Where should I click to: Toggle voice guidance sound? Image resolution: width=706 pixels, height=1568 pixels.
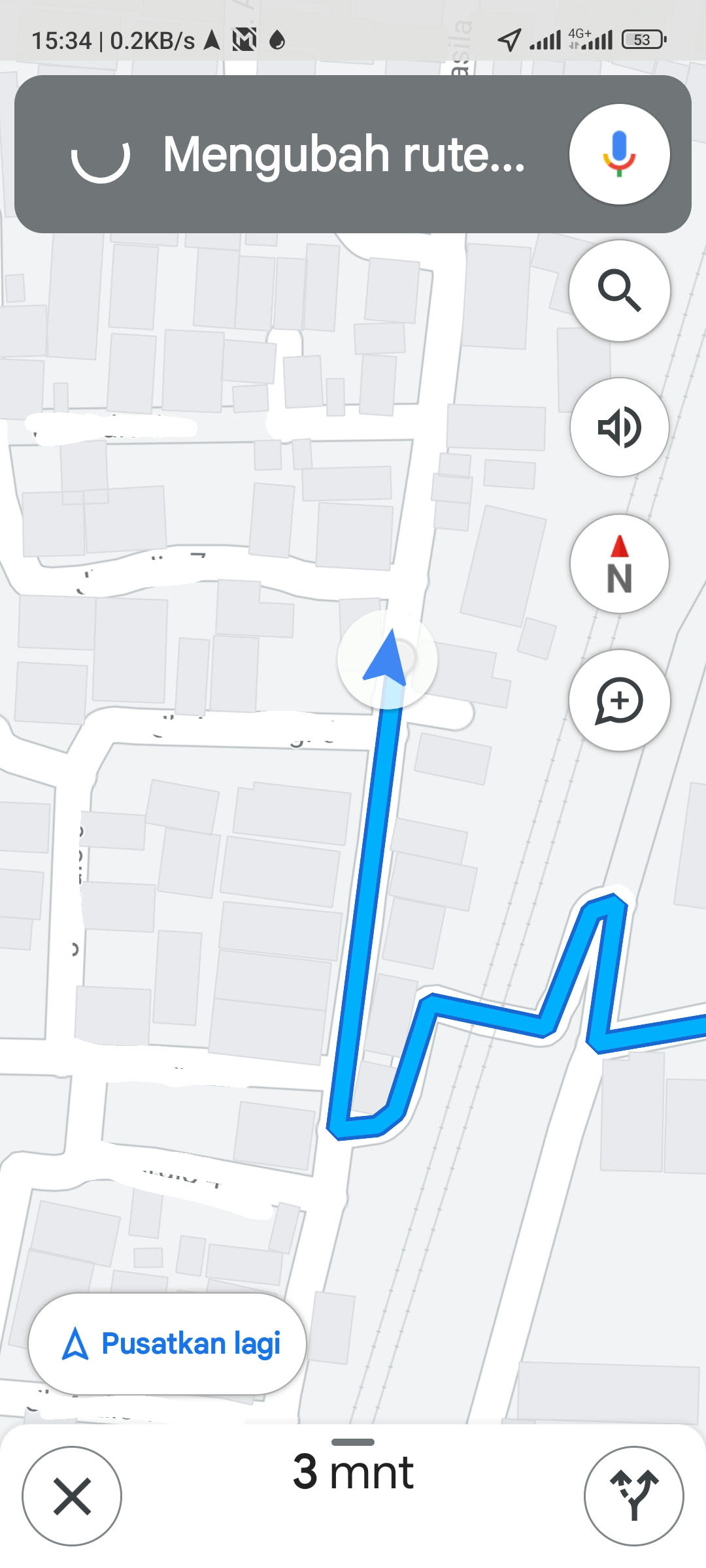tap(619, 427)
